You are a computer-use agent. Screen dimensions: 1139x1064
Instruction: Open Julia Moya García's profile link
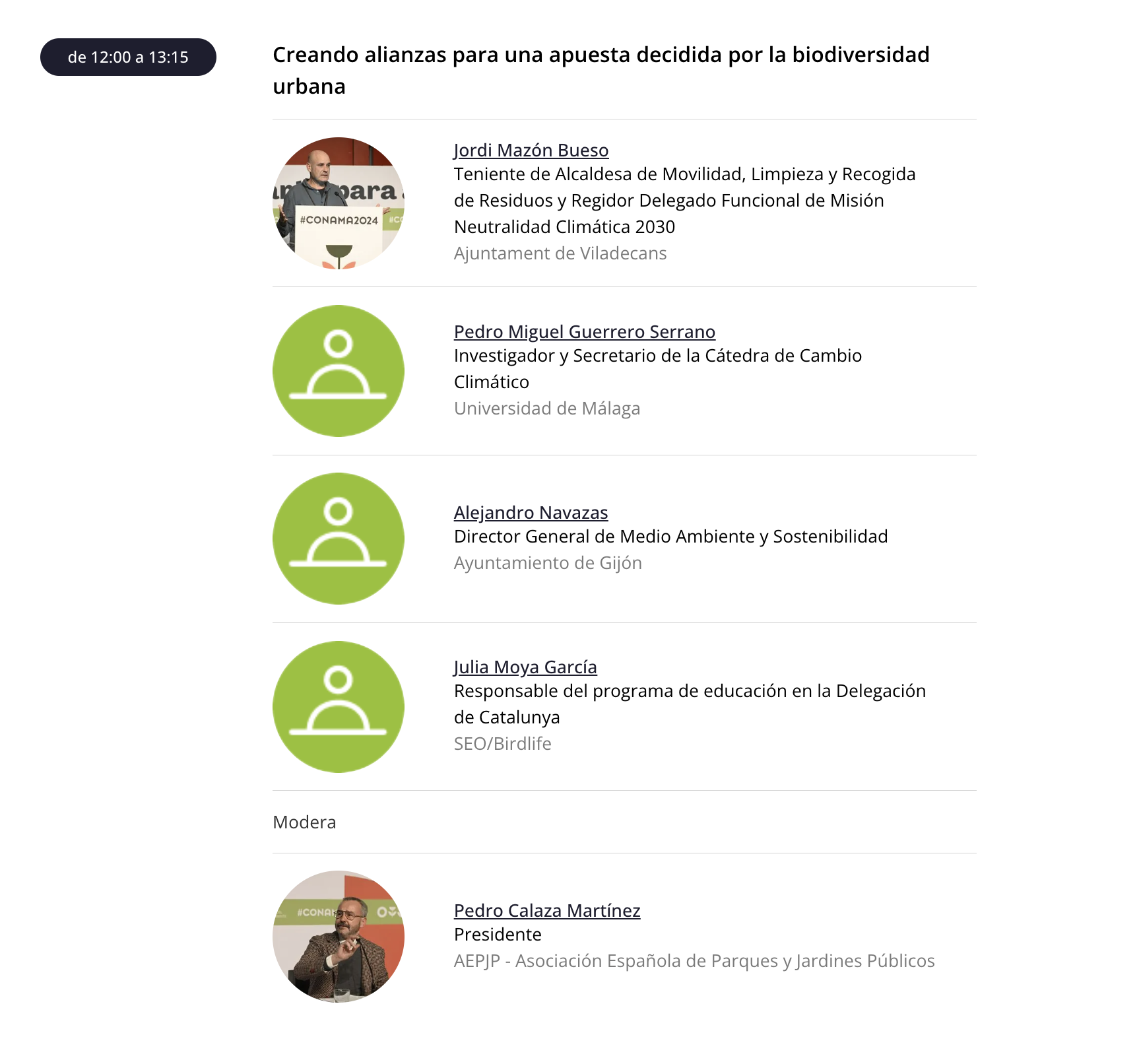[525, 667]
